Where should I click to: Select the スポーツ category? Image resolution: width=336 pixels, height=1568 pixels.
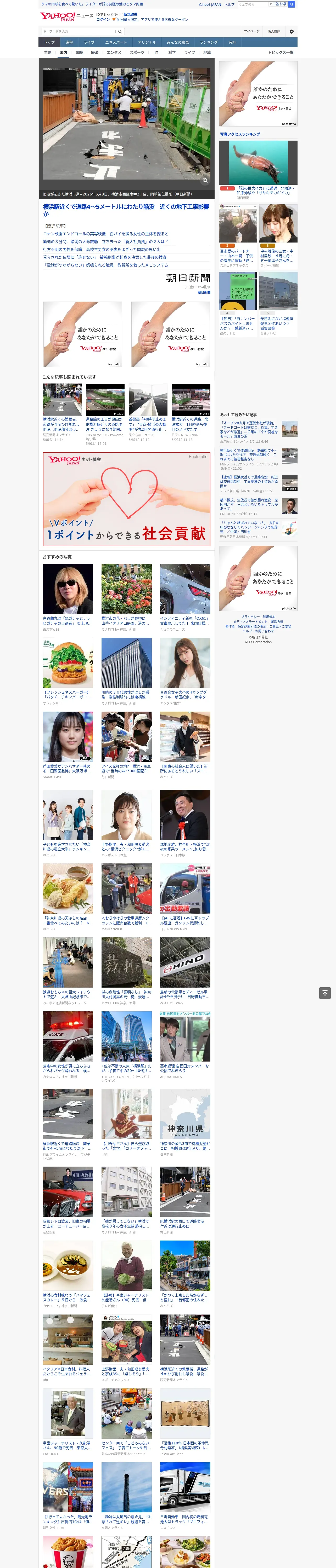click(137, 52)
